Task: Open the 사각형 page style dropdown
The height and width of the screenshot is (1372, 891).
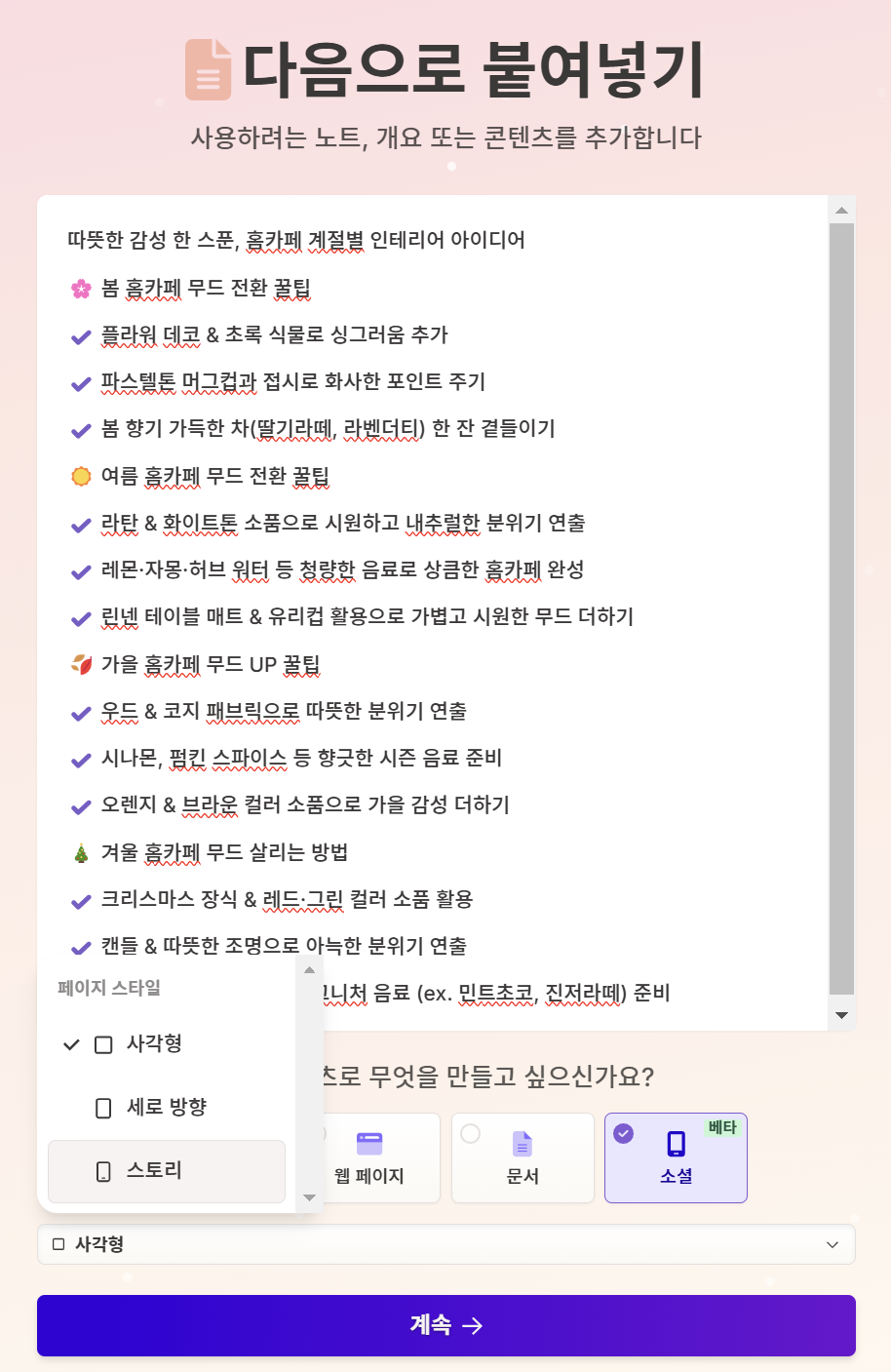Action: tap(445, 1243)
